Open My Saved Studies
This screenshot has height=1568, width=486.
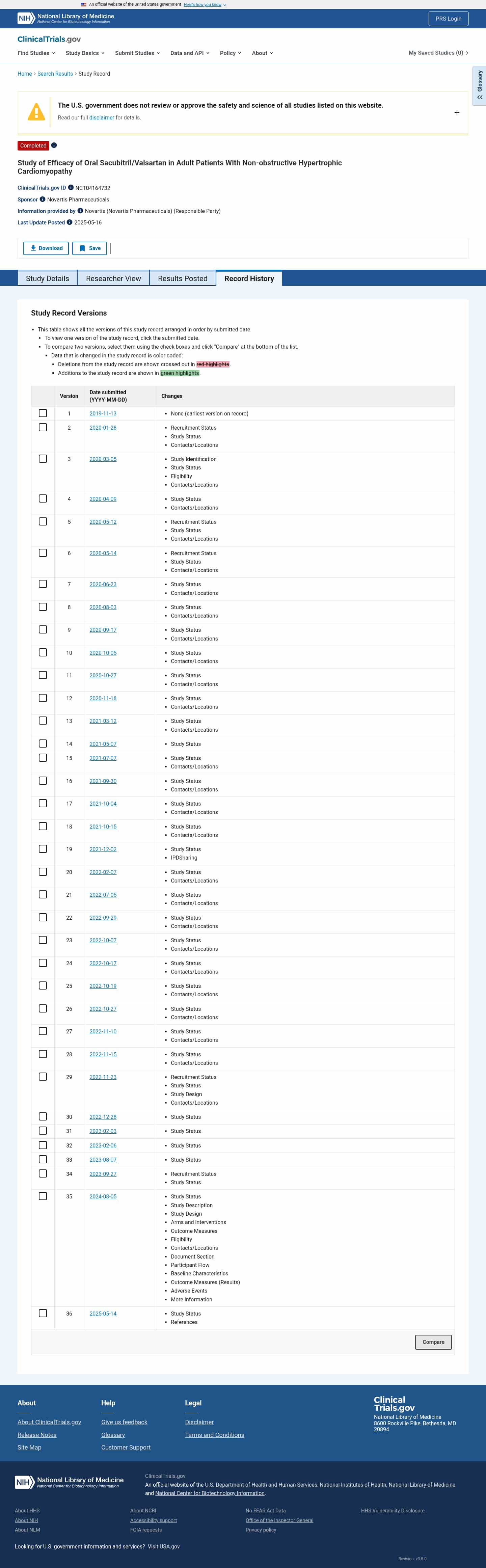tap(438, 53)
